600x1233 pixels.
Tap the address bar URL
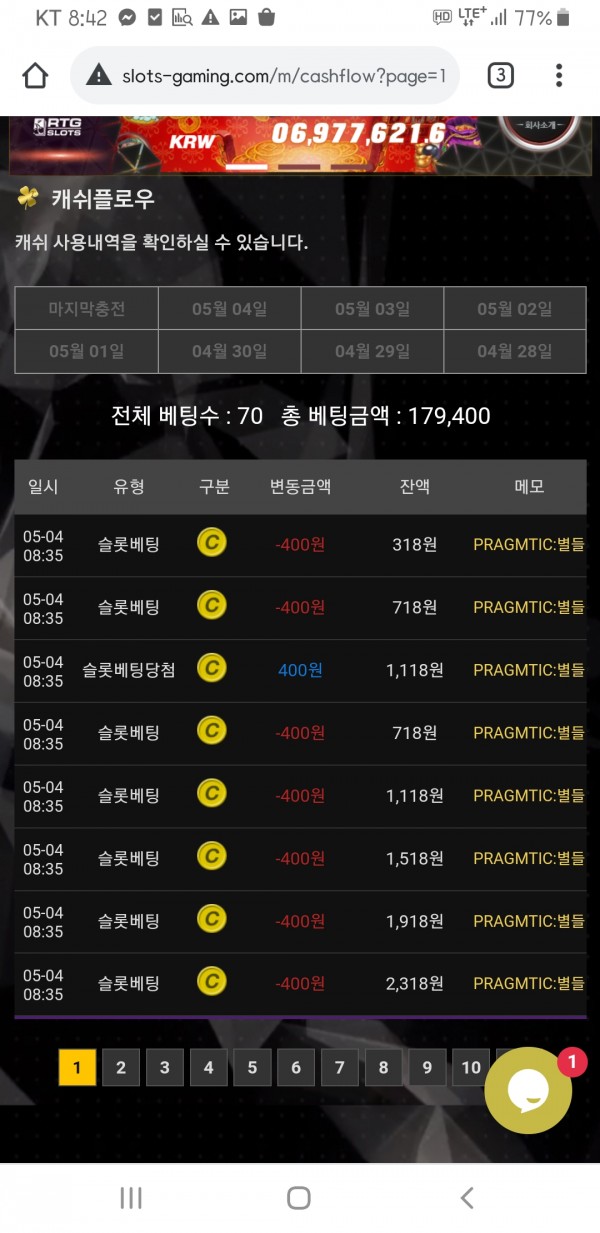pos(283,76)
